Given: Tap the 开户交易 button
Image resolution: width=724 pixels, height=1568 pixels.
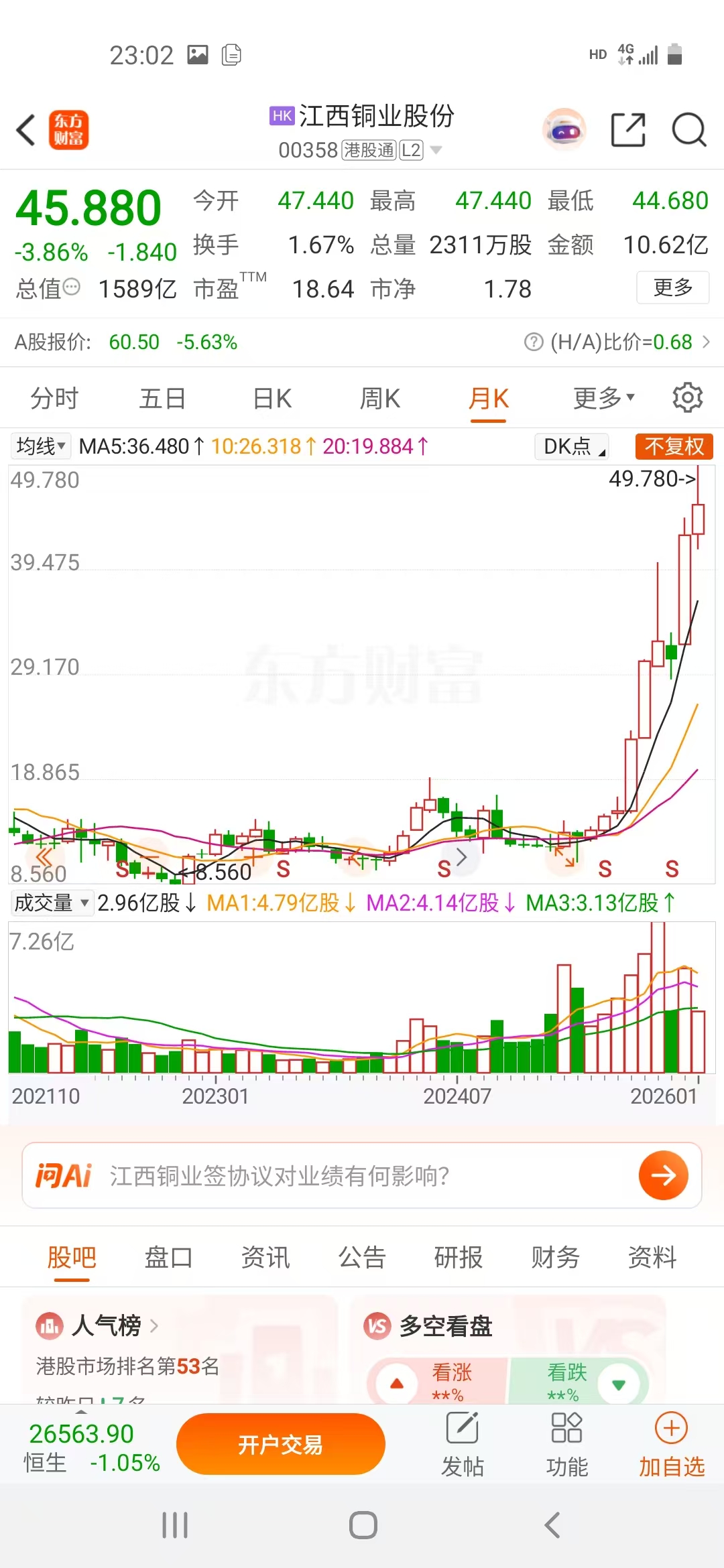Looking at the screenshot, I should pyautogui.click(x=280, y=1444).
